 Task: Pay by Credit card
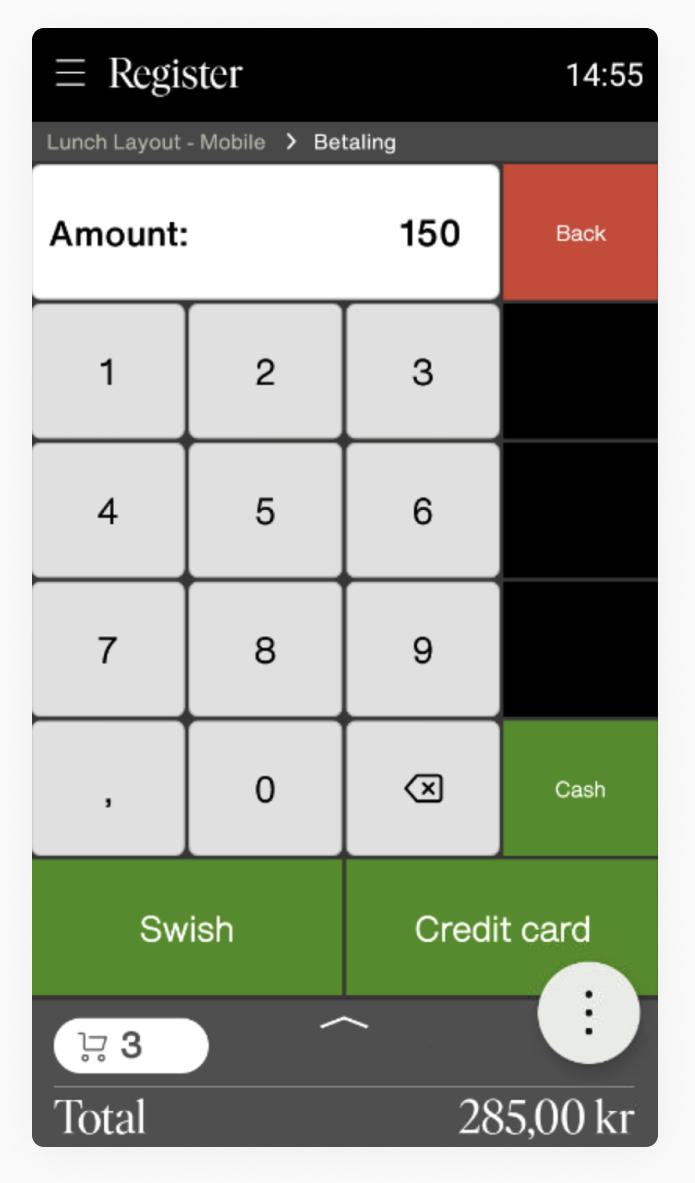[x=502, y=927]
